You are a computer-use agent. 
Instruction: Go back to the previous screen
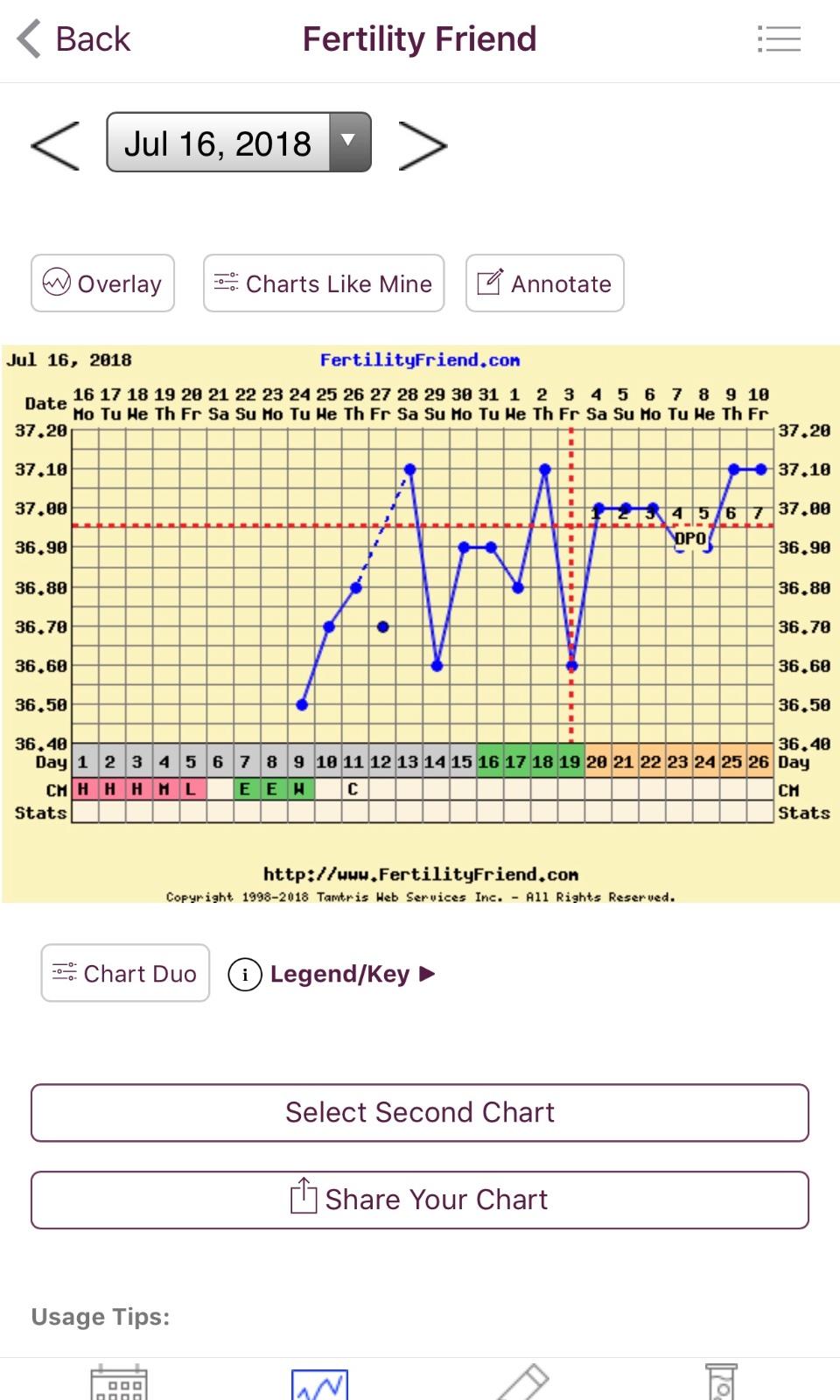pyautogui.click(x=74, y=39)
